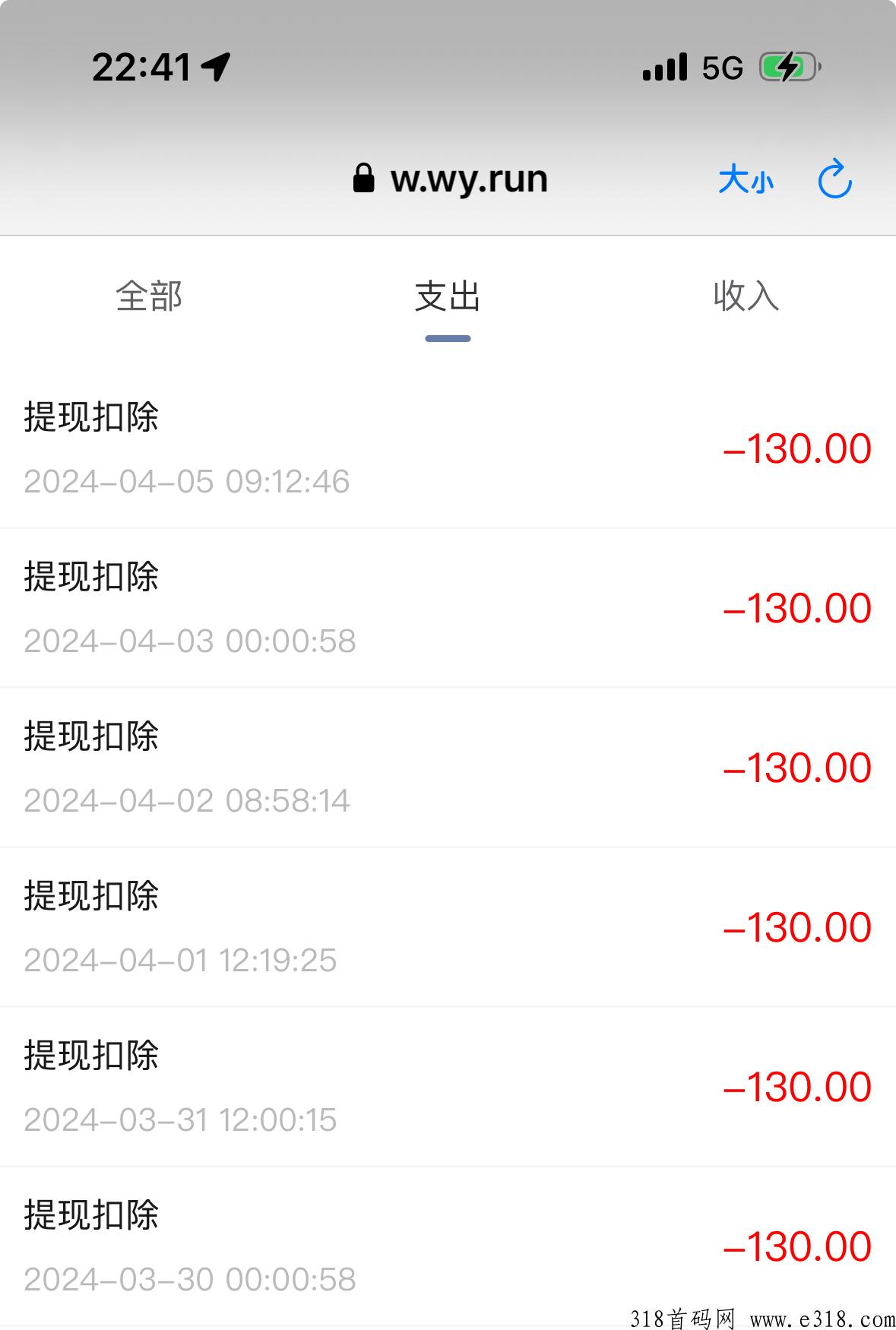
Task: Tap the address bar showing w.wy.run
Action: click(467, 178)
